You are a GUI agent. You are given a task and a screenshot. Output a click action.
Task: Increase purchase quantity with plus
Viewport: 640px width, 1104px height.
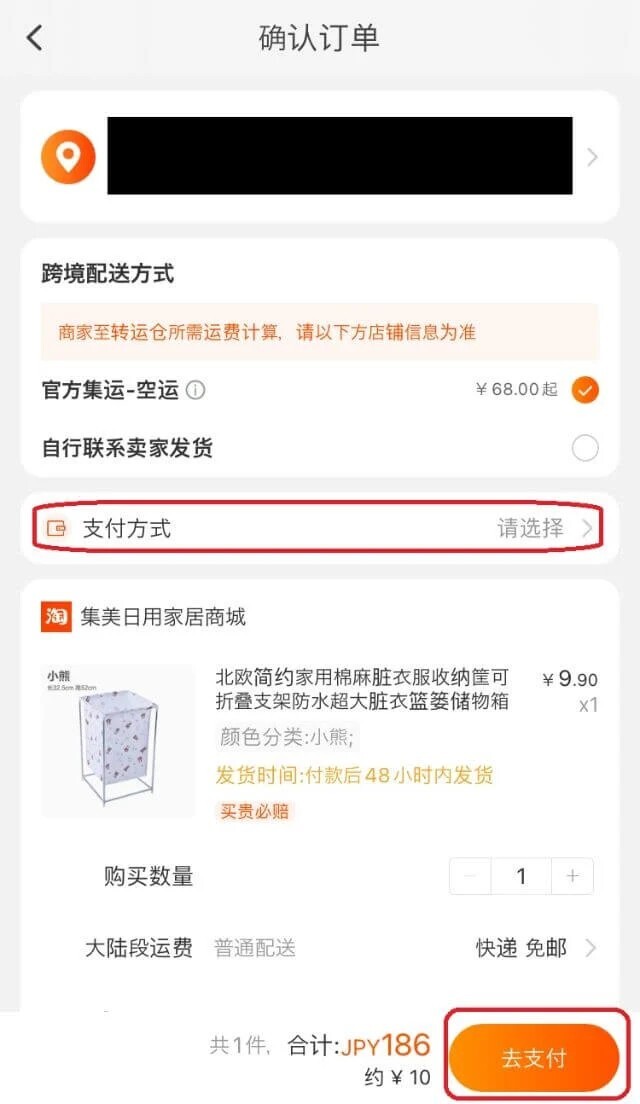(x=572, y=877)
